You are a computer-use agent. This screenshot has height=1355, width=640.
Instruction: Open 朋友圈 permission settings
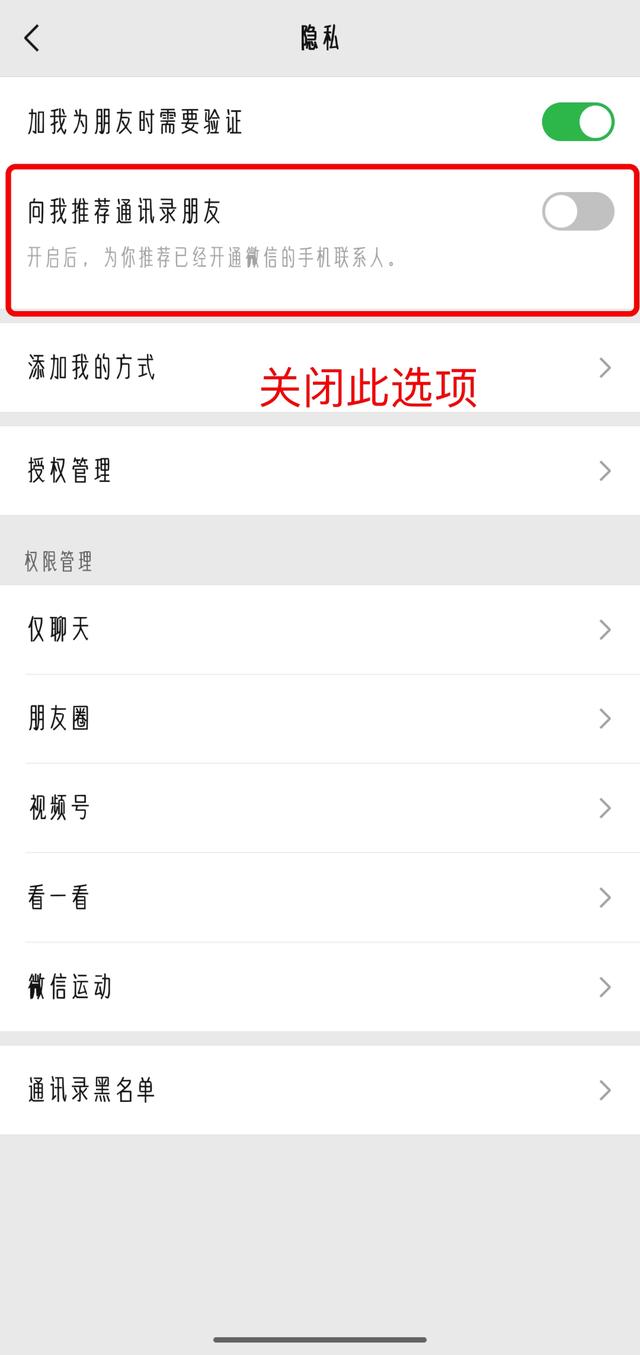point(320,718)
